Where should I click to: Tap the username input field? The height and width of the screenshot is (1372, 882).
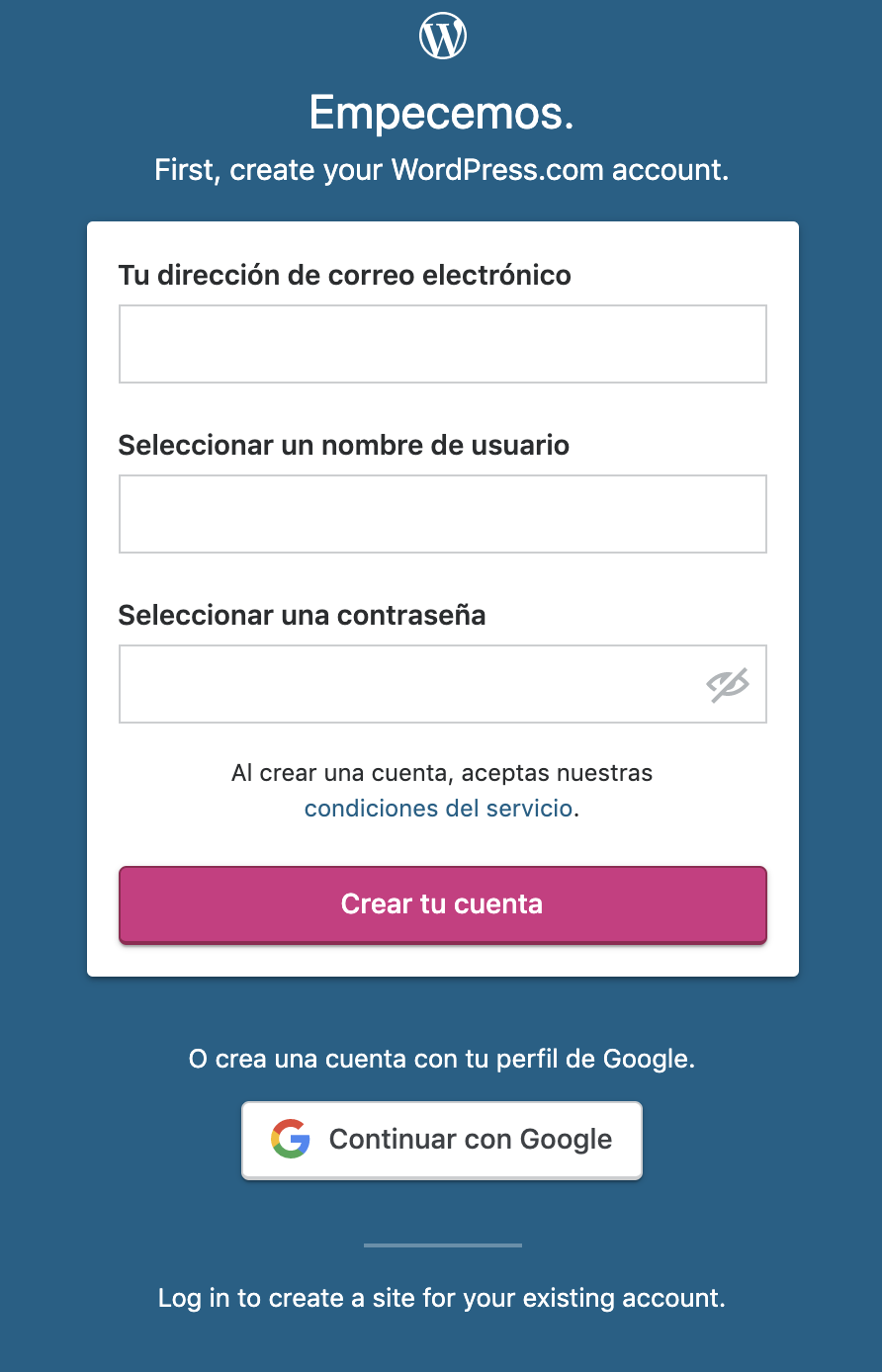(x=442, y=514)
